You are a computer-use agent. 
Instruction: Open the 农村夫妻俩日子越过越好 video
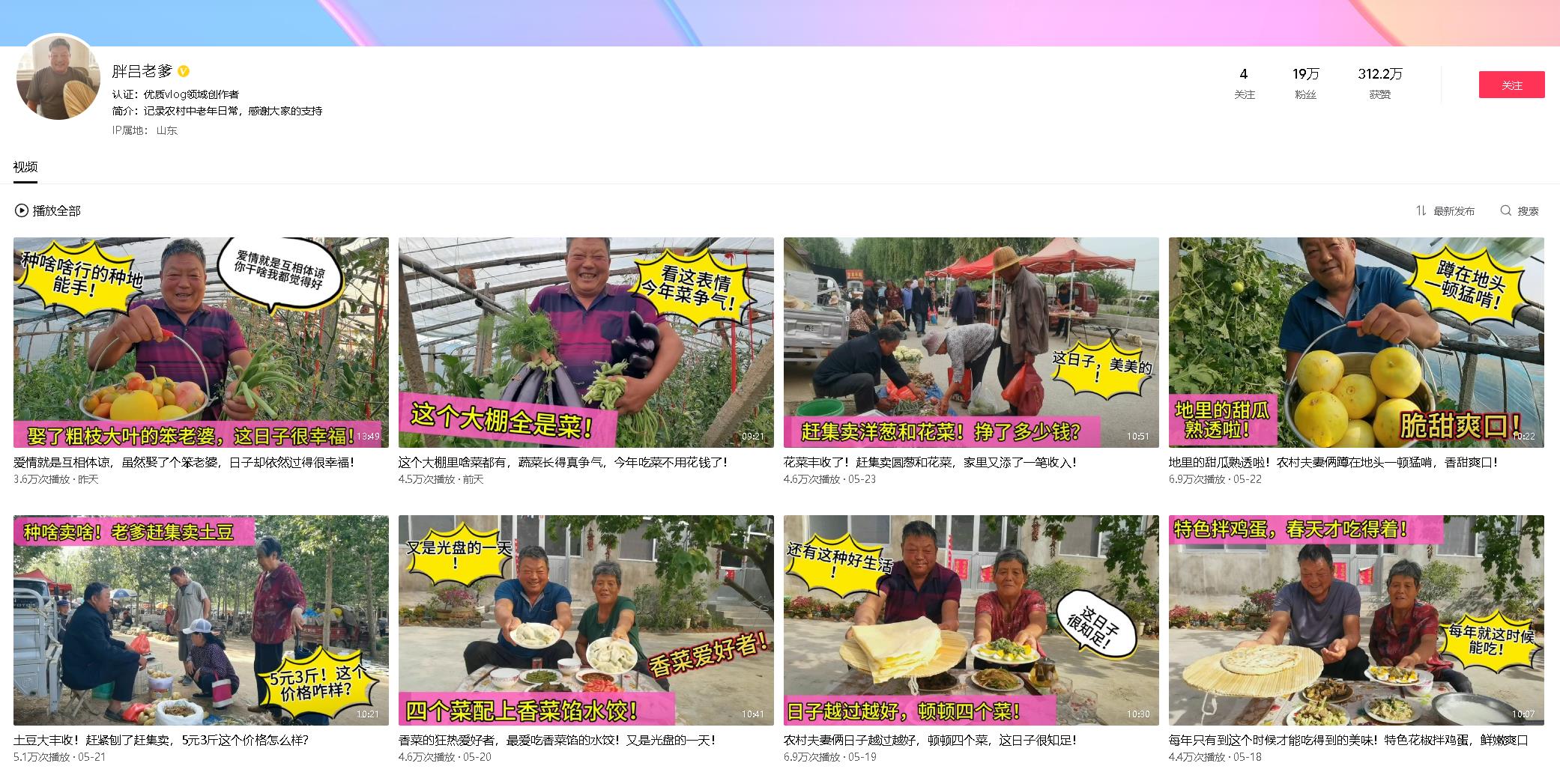(x=970, y=620)
